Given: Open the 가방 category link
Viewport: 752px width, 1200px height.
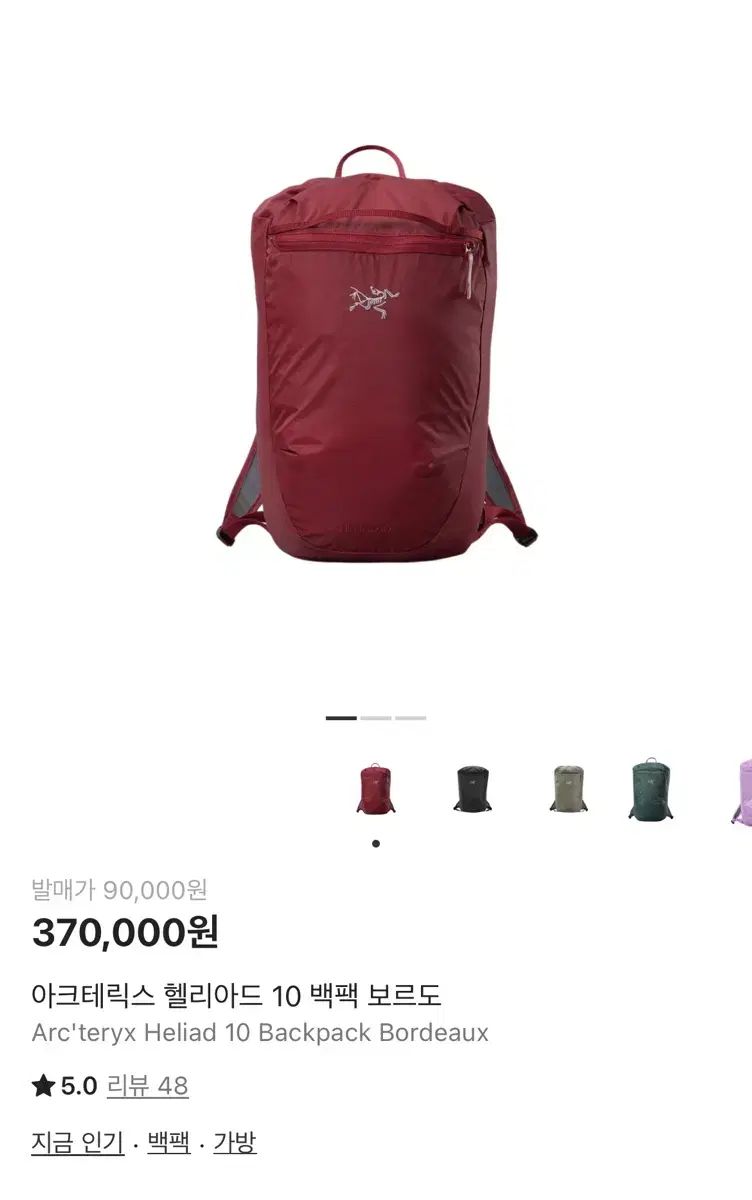Looking at the screenshot, I should [235, 1143].
